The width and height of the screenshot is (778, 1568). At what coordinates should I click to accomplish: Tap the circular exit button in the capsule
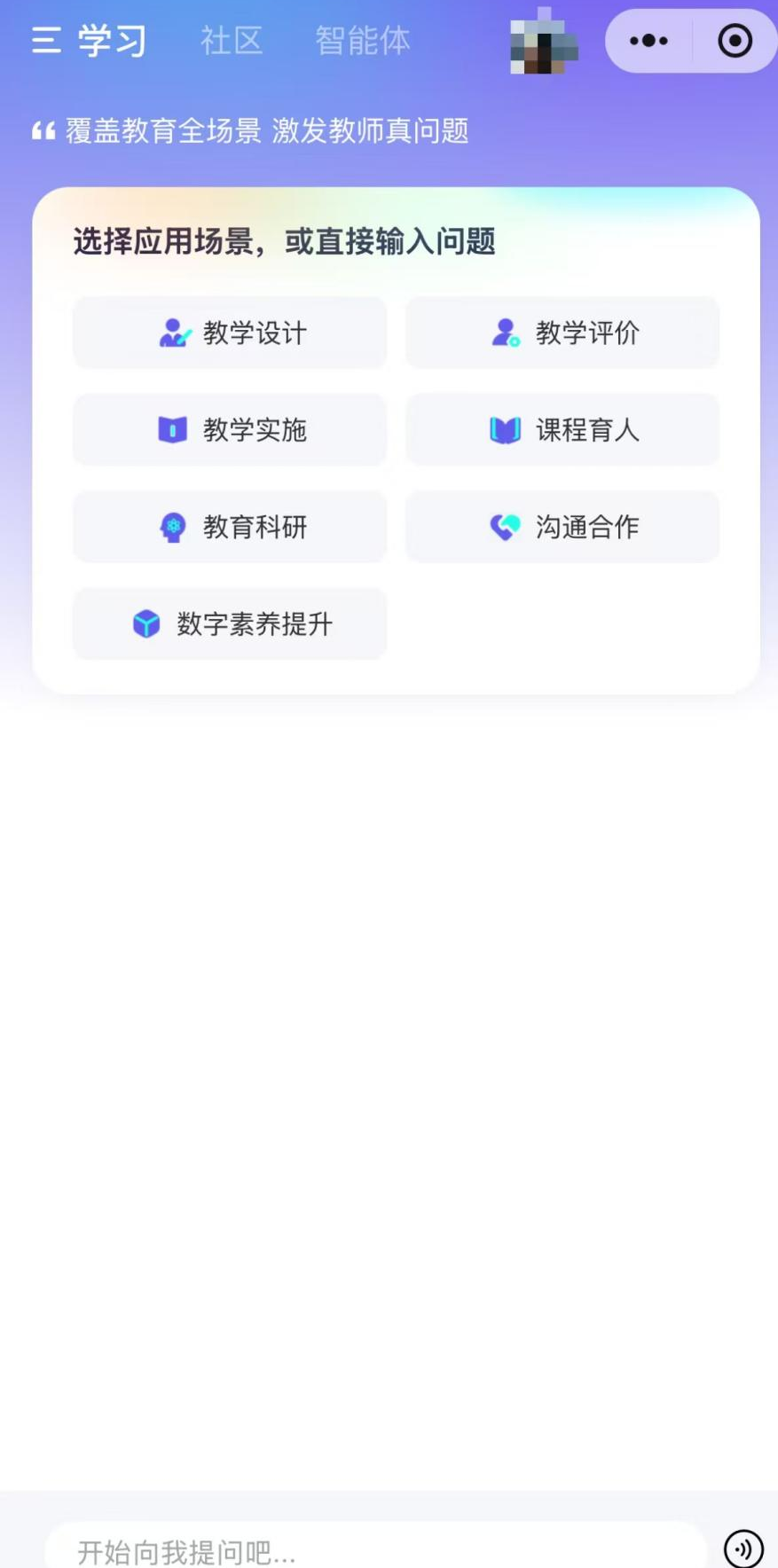733,40
